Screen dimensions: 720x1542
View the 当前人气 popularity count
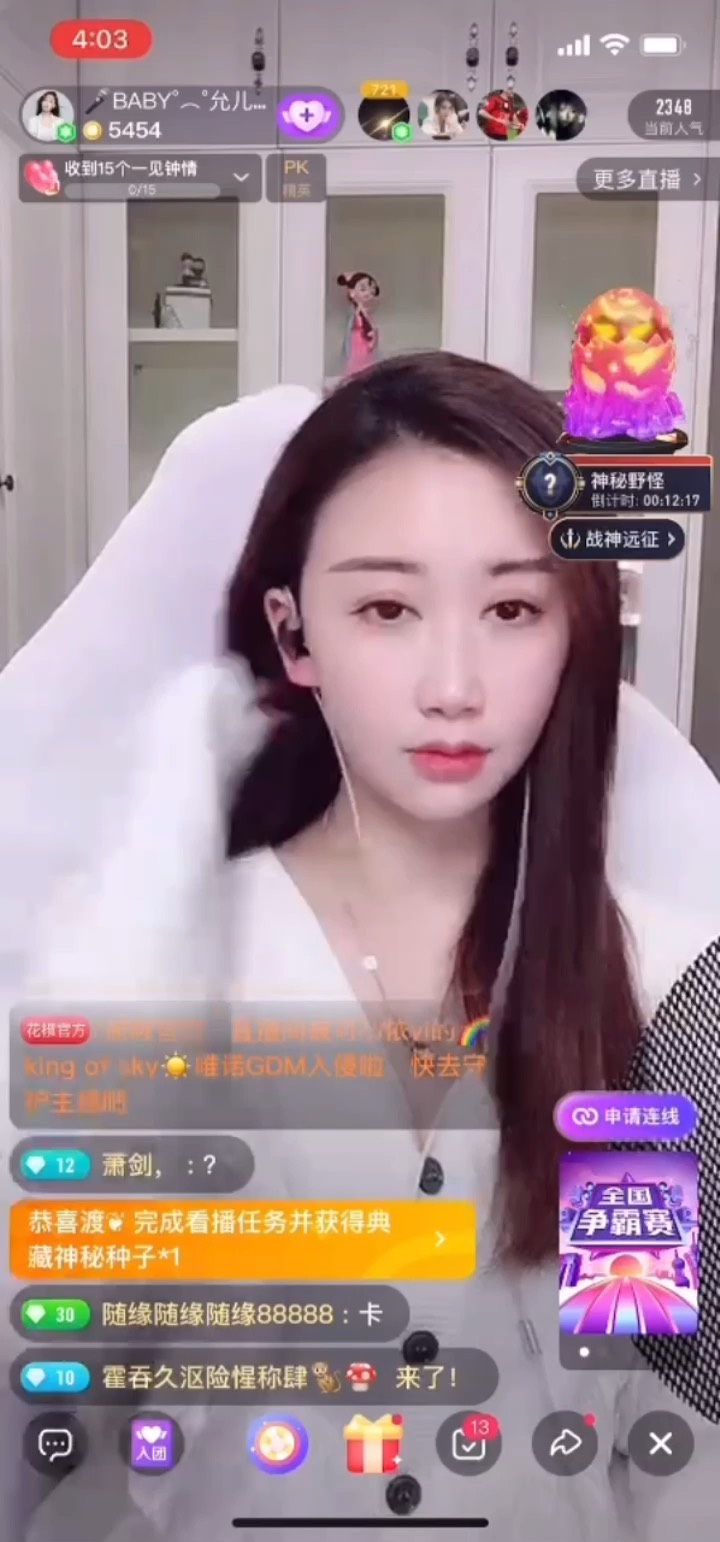click(x=673, y=116)
